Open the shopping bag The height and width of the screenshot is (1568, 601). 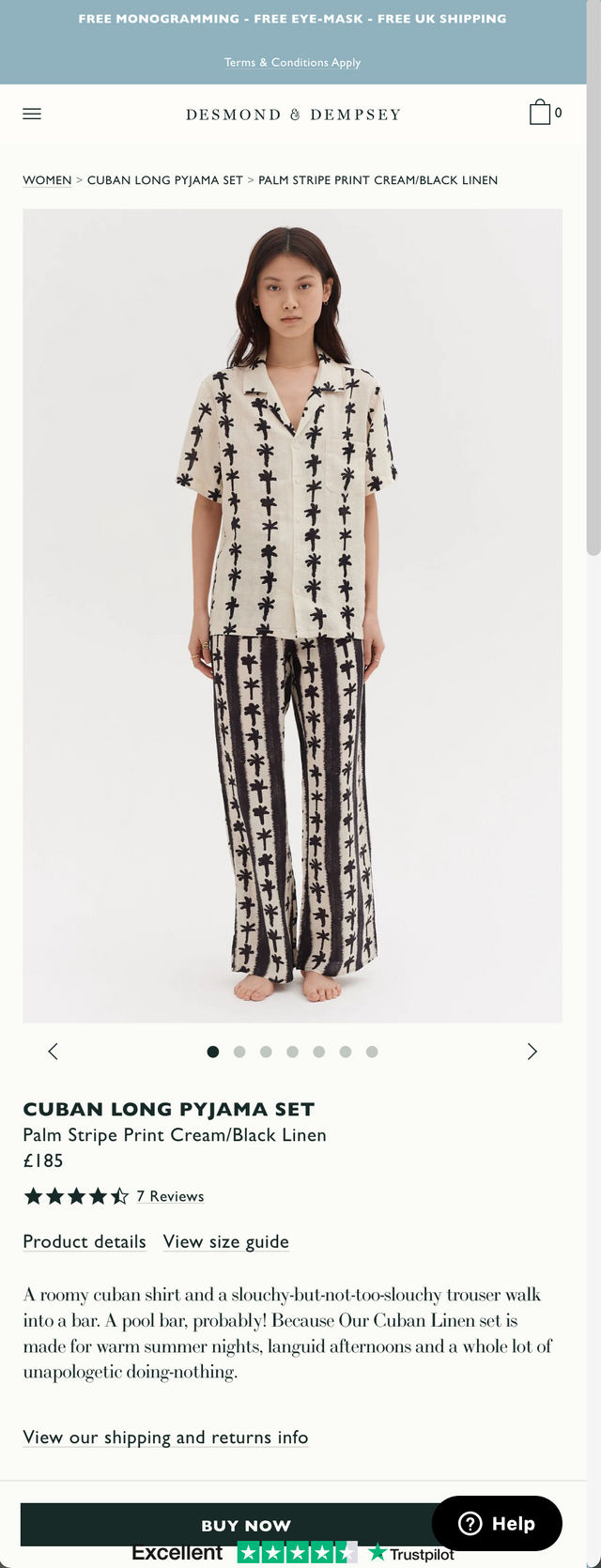pyautogui.click(x=541, y=113)
